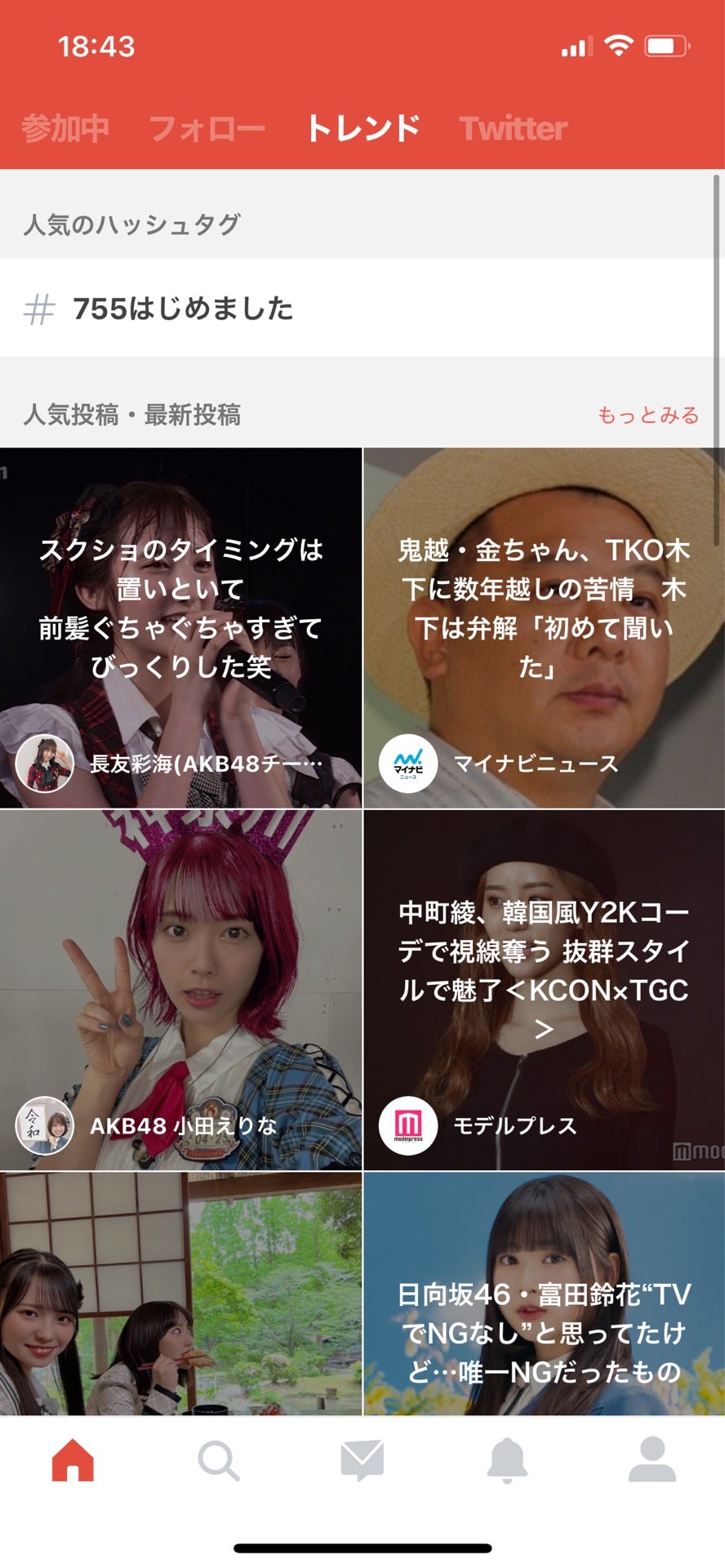The height and width of the screenshot is (1568, 725).
Task: Open 長友彩海's post about messy bangs
Action: [180, 627]
